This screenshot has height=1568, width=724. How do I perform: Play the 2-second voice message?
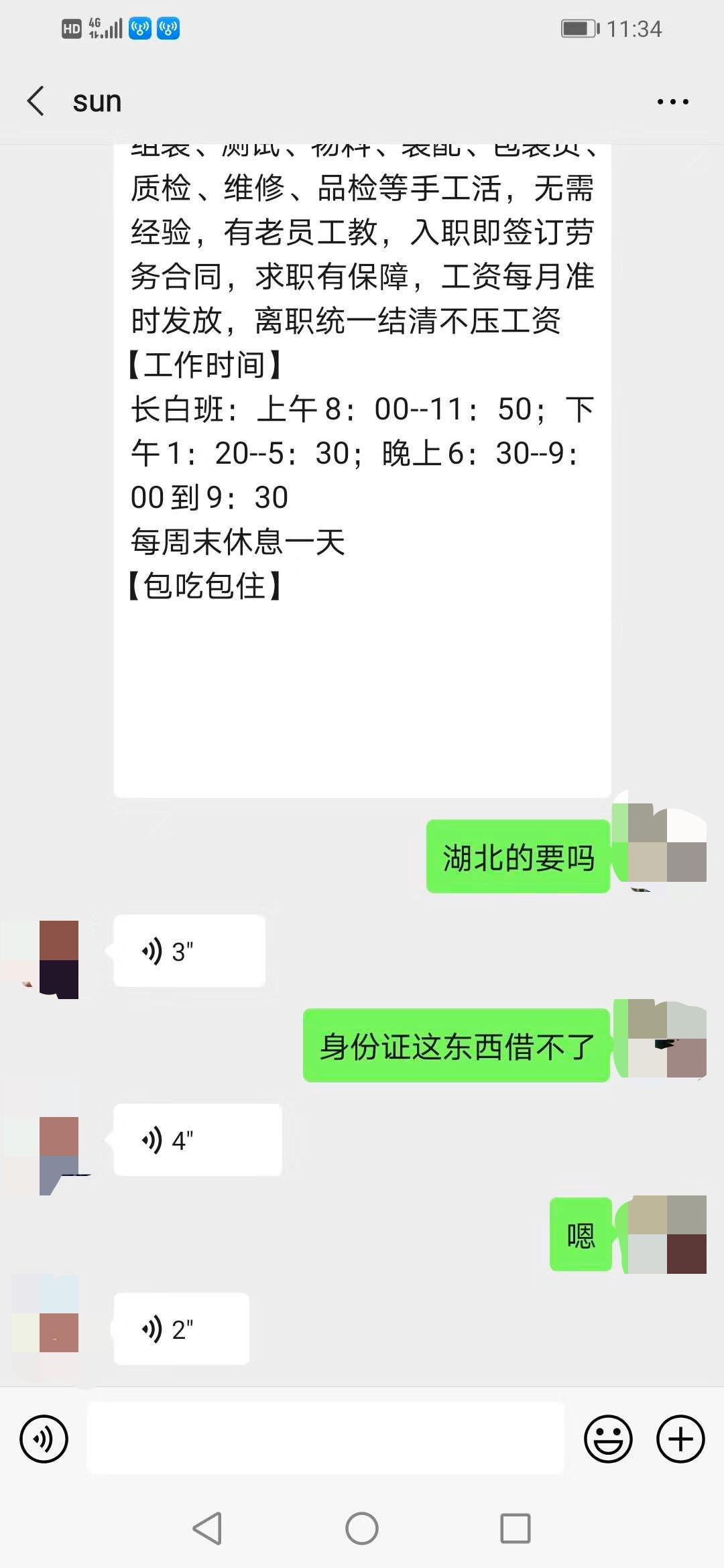pos(181,1329)
